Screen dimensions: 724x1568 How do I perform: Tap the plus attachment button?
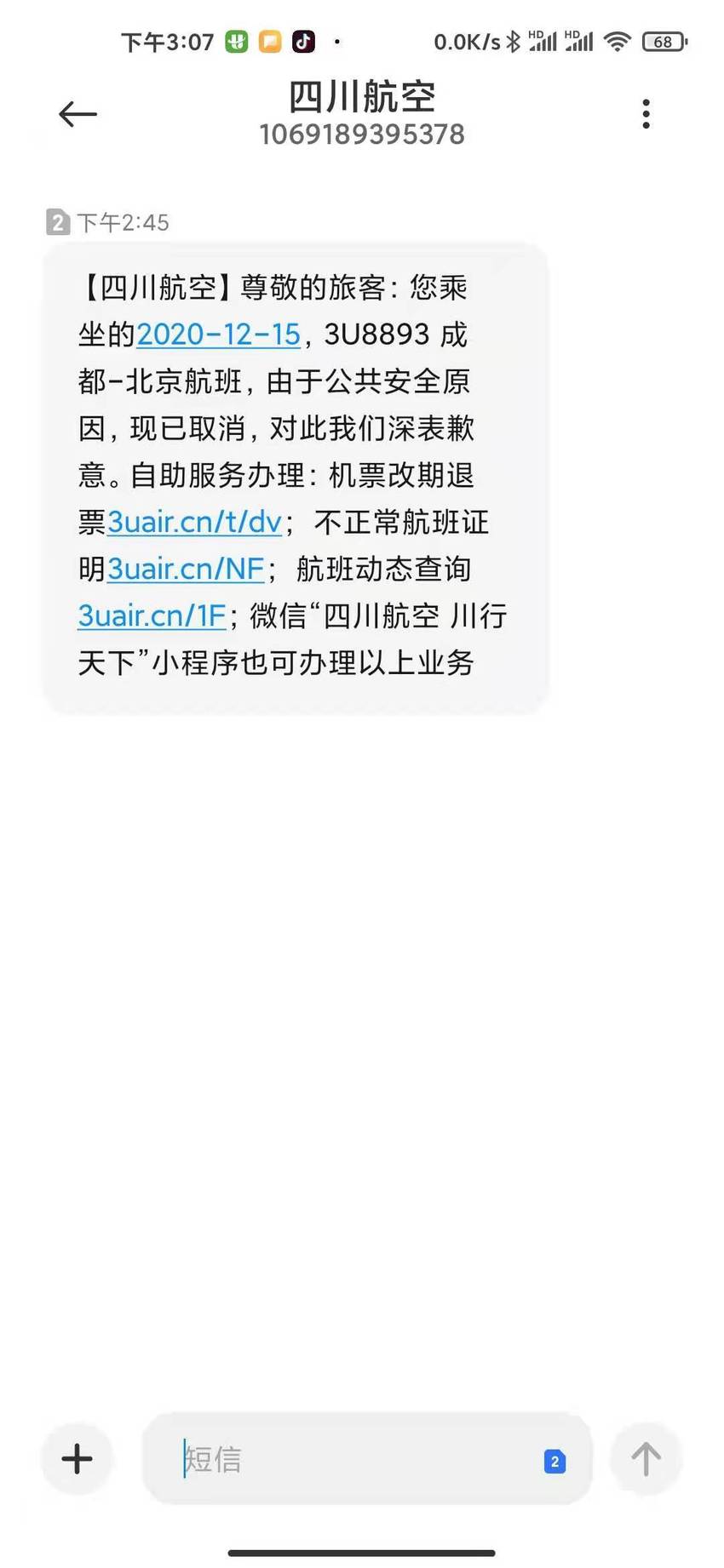click(78, 1459)
